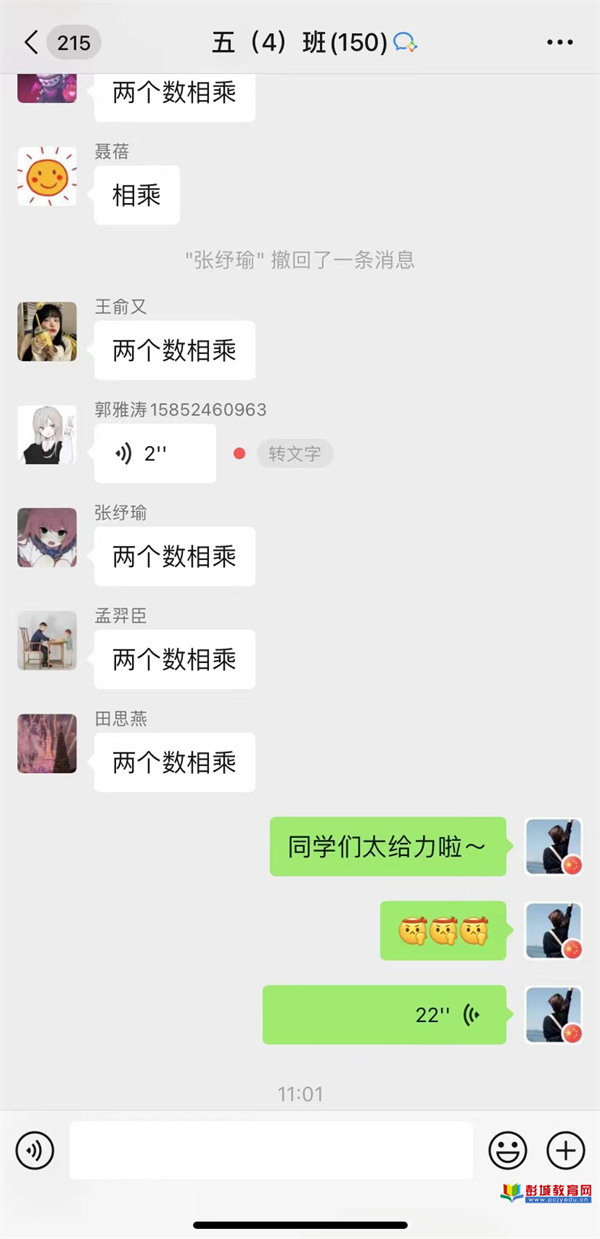View 聂蓓's sun avatar profile

[x=47, y=176]
